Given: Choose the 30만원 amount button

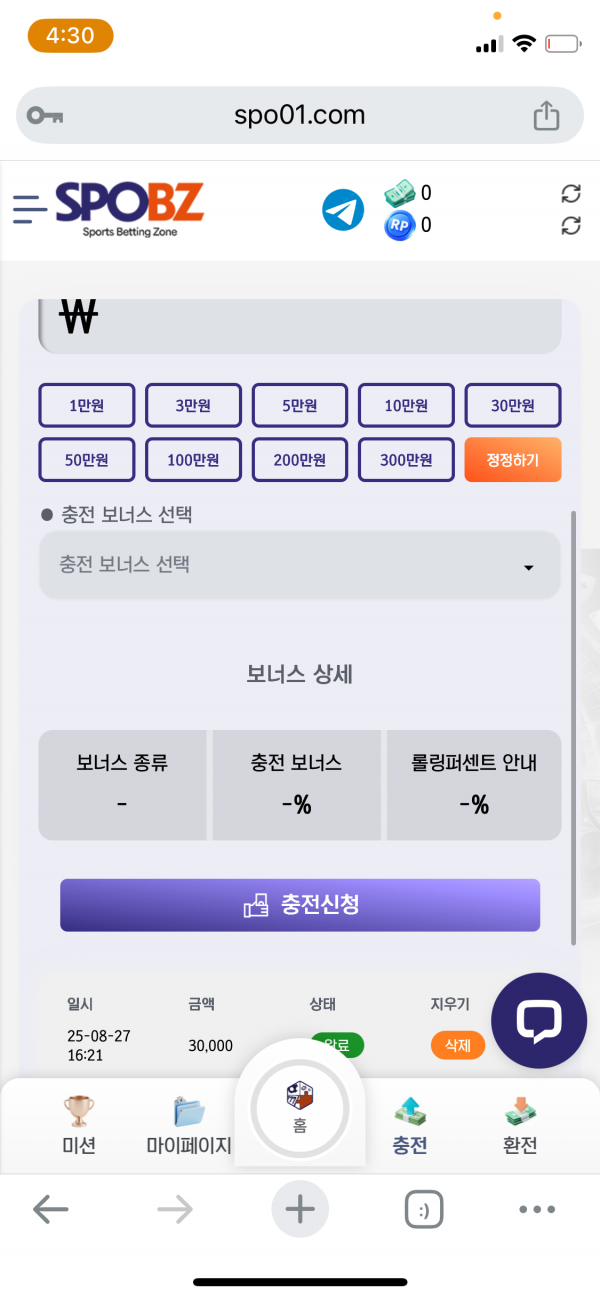Looking at the screenshot, I should [x=513, y=405].
